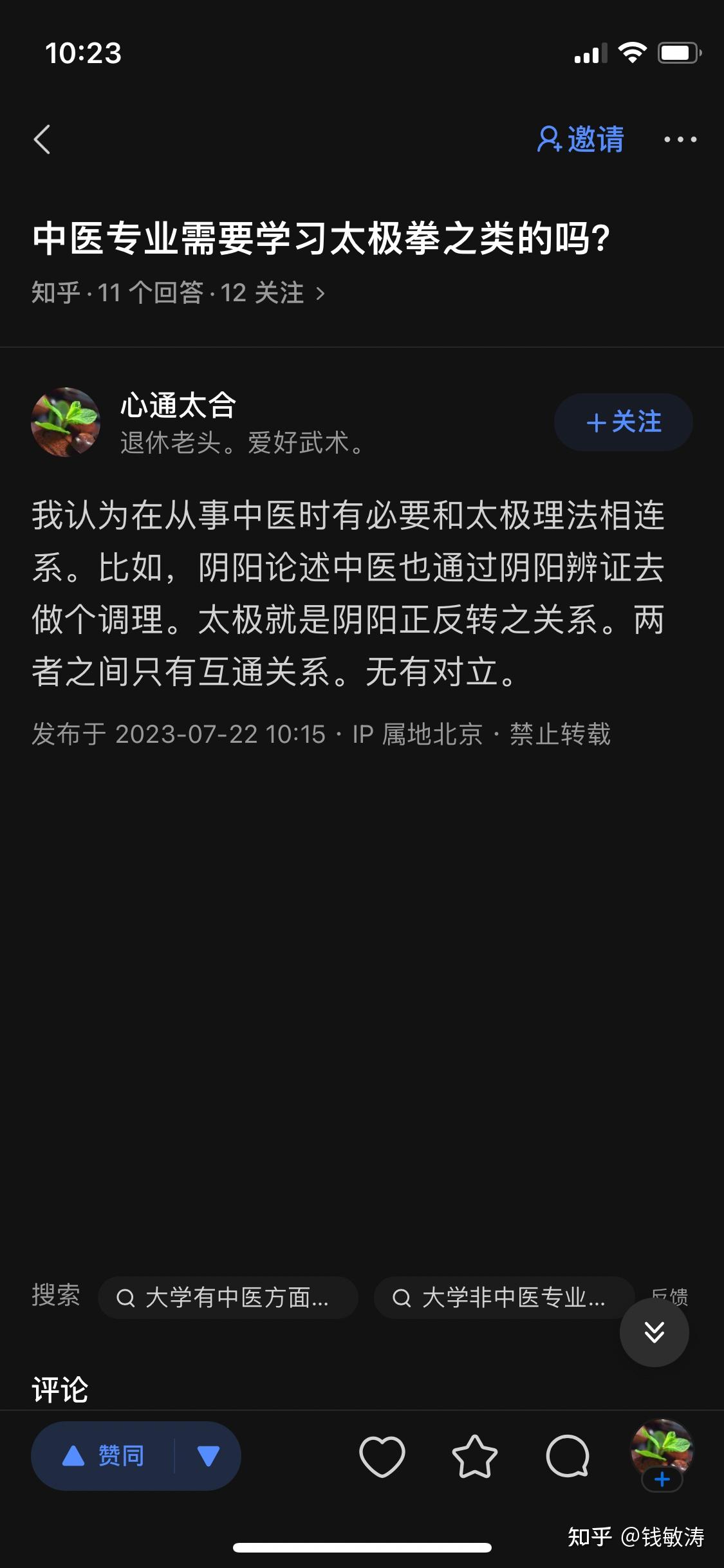Open the three-dot overflow menu
This screenshot has height=1568, width=724.
click(680, 140)
